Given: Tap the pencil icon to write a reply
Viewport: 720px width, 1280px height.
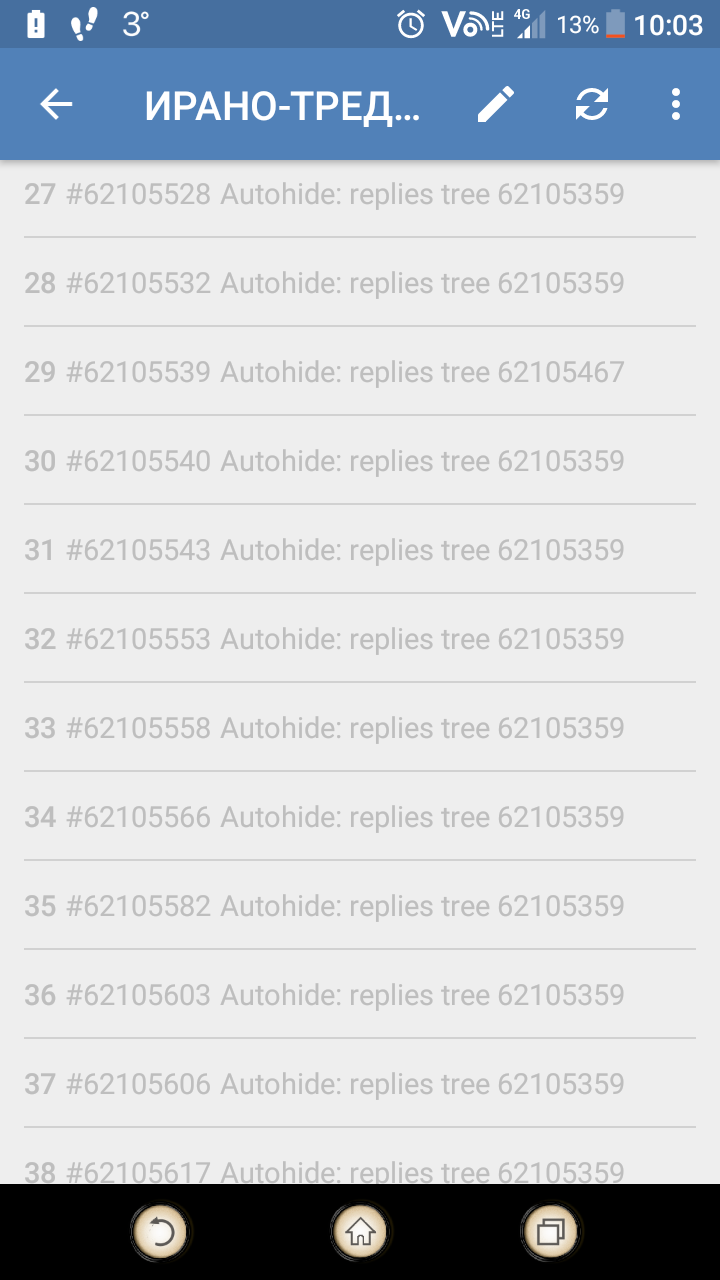Looking at the screenshot, I should tap(495, 105).
